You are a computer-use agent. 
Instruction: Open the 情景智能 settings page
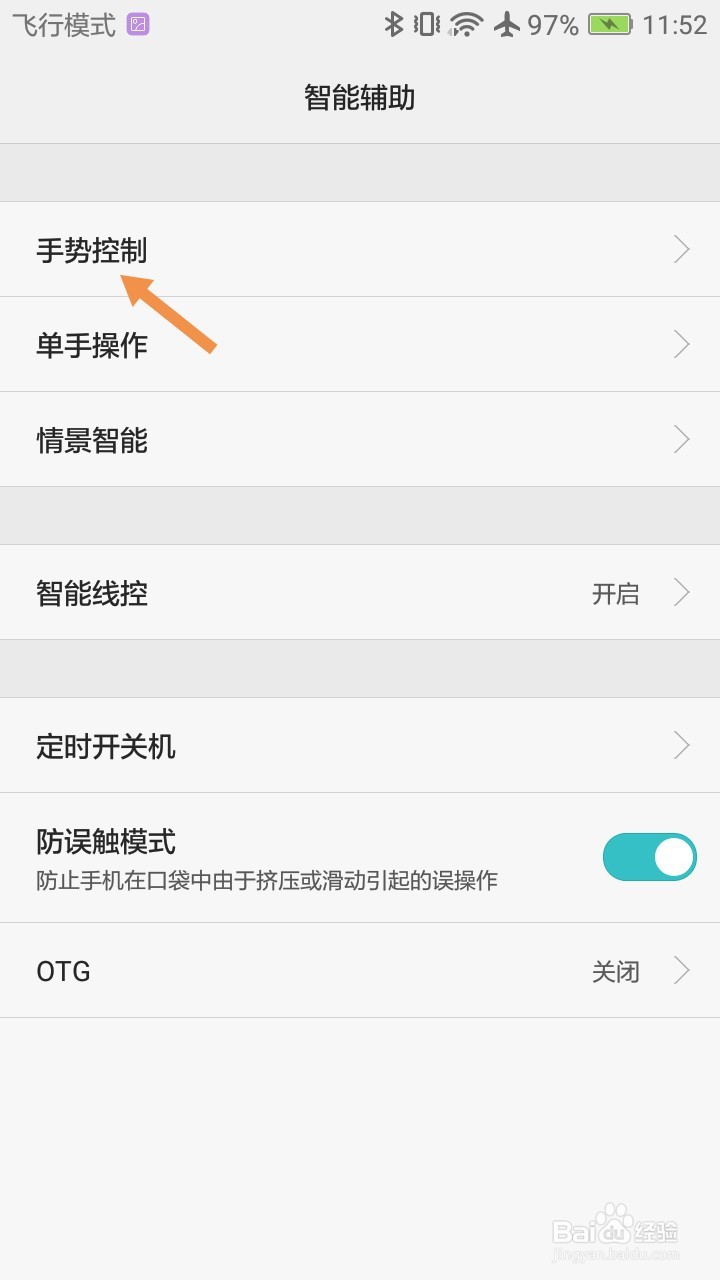[360, 440]
